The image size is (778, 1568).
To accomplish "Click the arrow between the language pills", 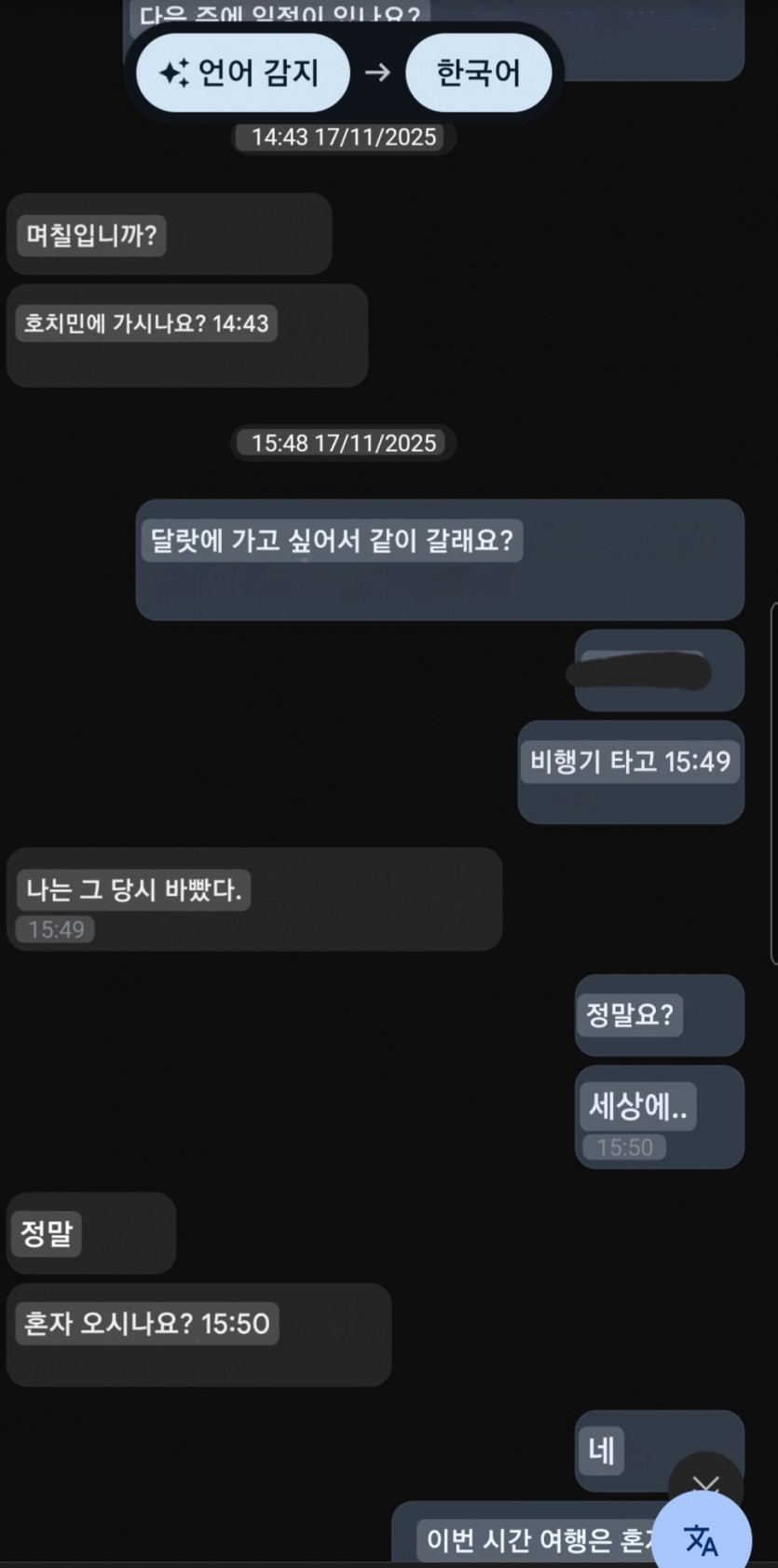I will 377,72.
